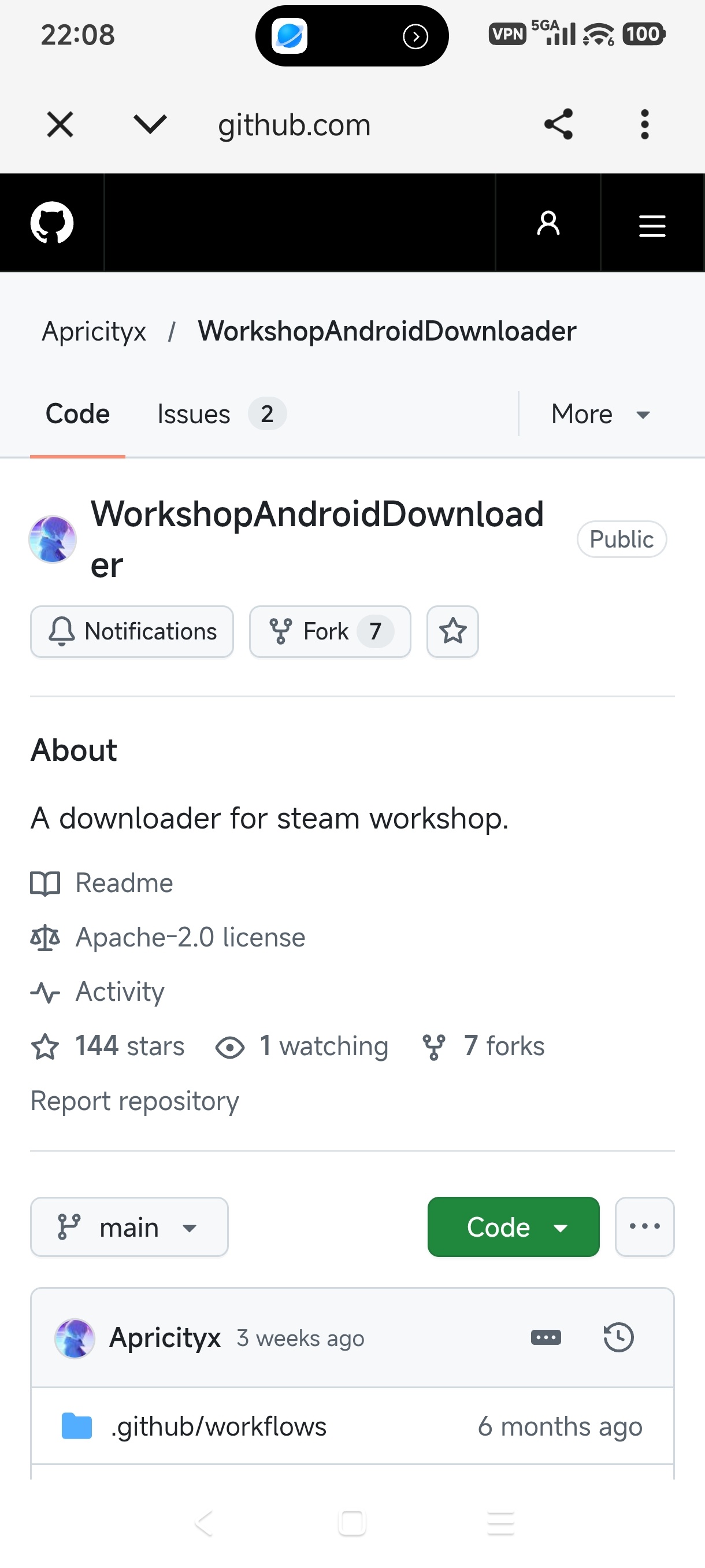Expand the green Code button
705x1568 pixels.
pyautogui.click(x=513, y=1227)
